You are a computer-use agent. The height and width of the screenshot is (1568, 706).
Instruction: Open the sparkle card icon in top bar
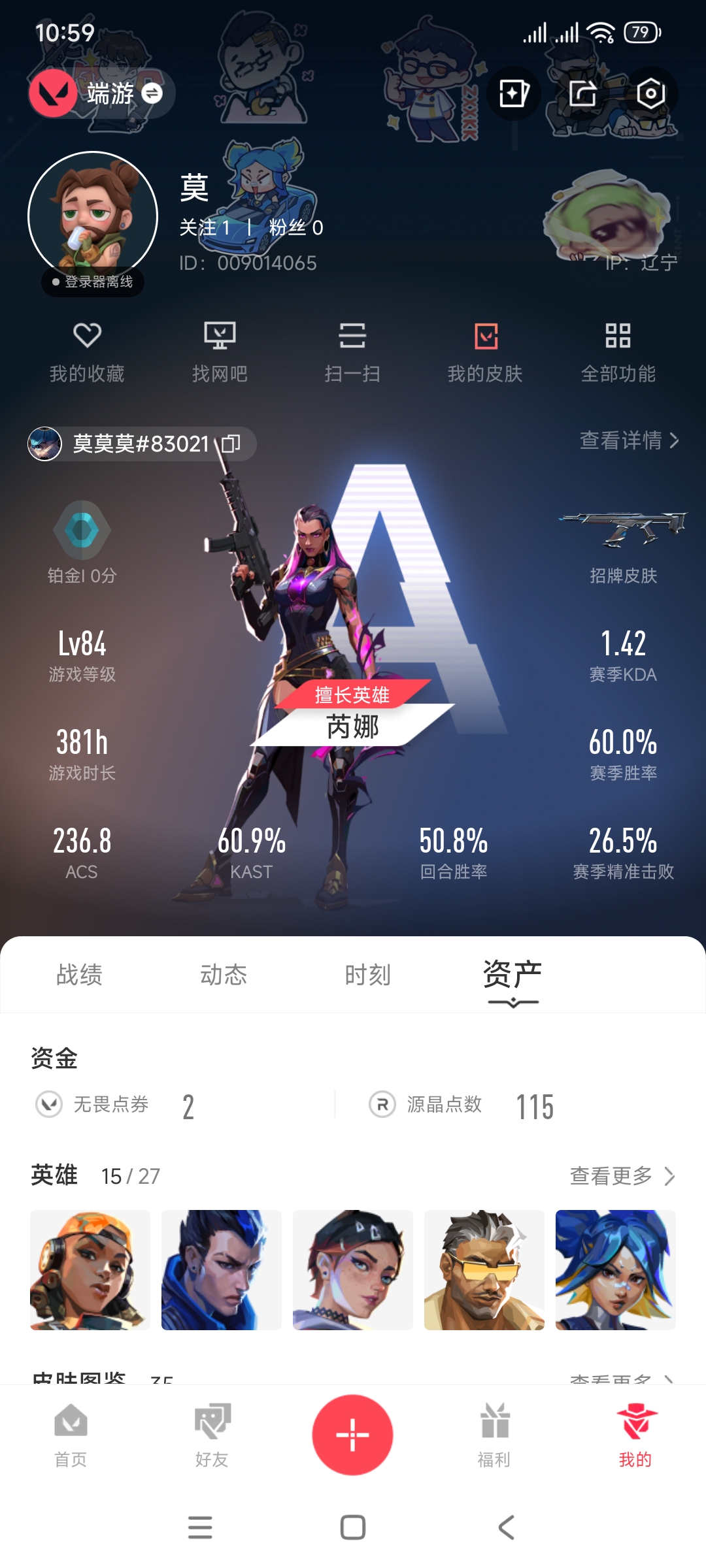(514, 93)
